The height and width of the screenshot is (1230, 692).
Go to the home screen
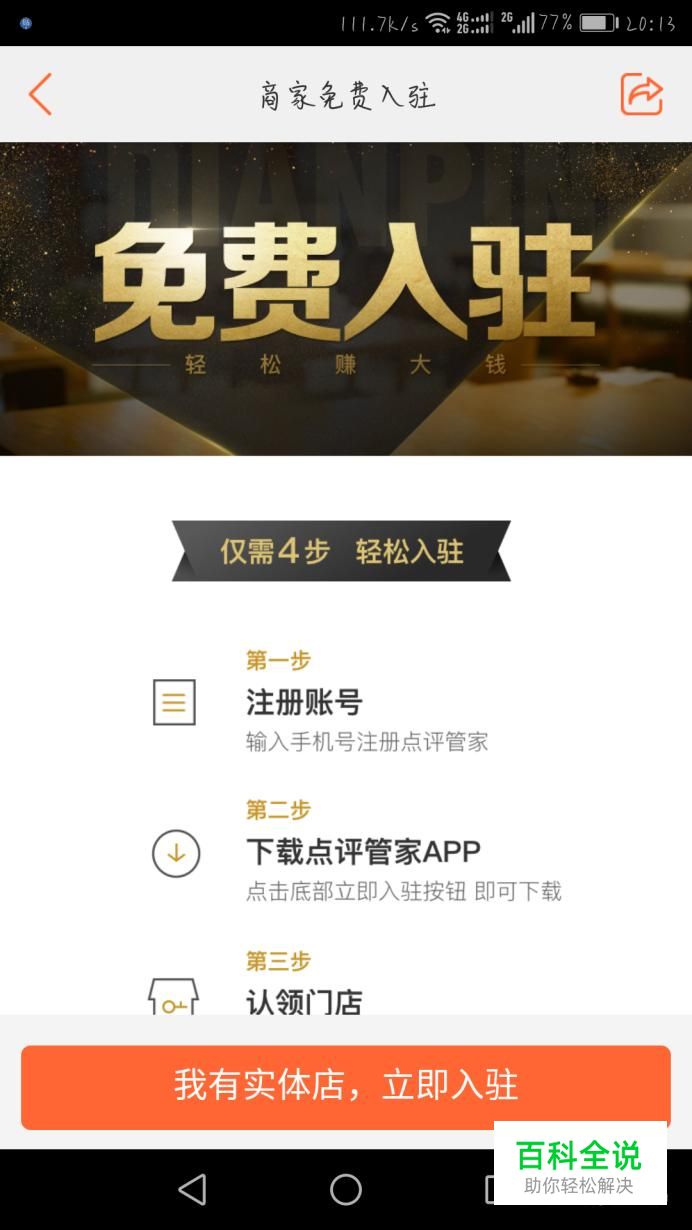[x=346, y=1189]
